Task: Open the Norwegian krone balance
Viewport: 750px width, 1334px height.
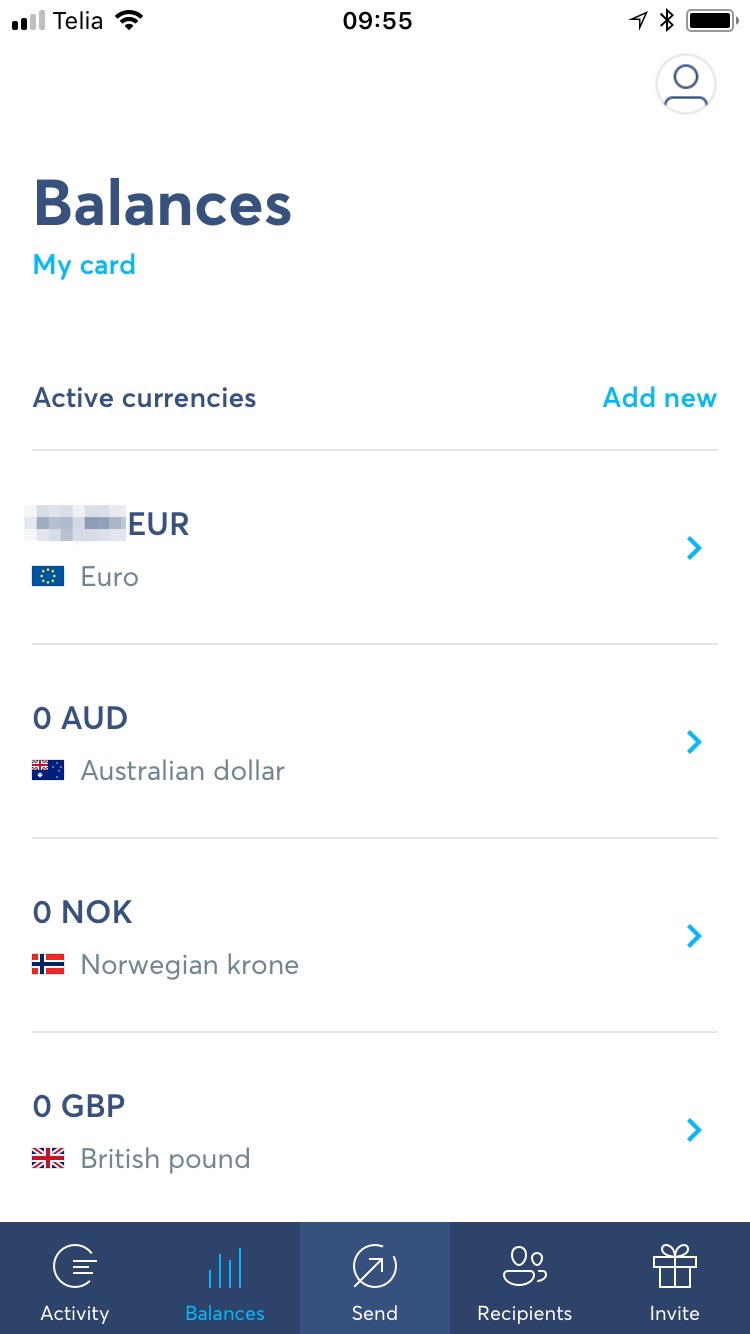Action: pos(375,936)
